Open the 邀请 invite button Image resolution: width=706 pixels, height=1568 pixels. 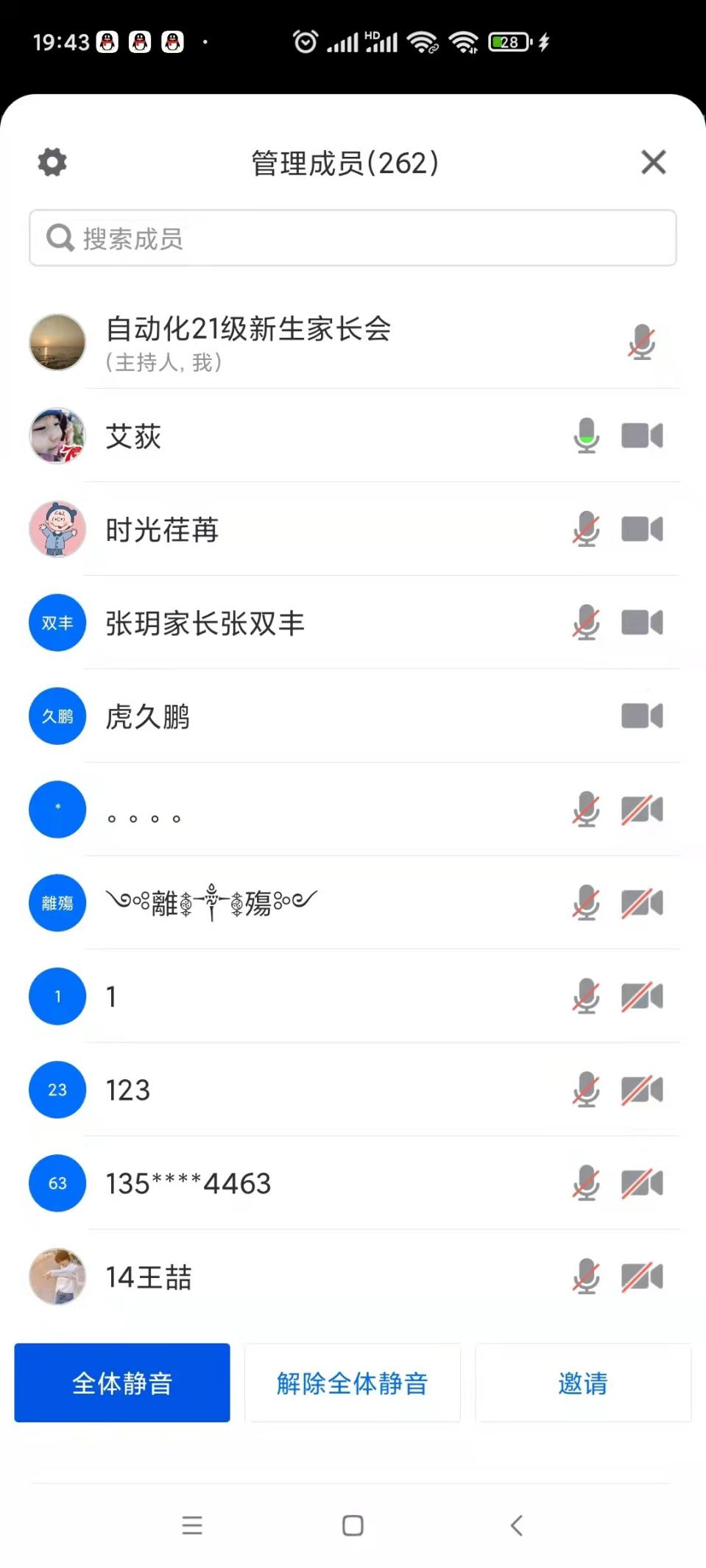tap(582, 1382)
